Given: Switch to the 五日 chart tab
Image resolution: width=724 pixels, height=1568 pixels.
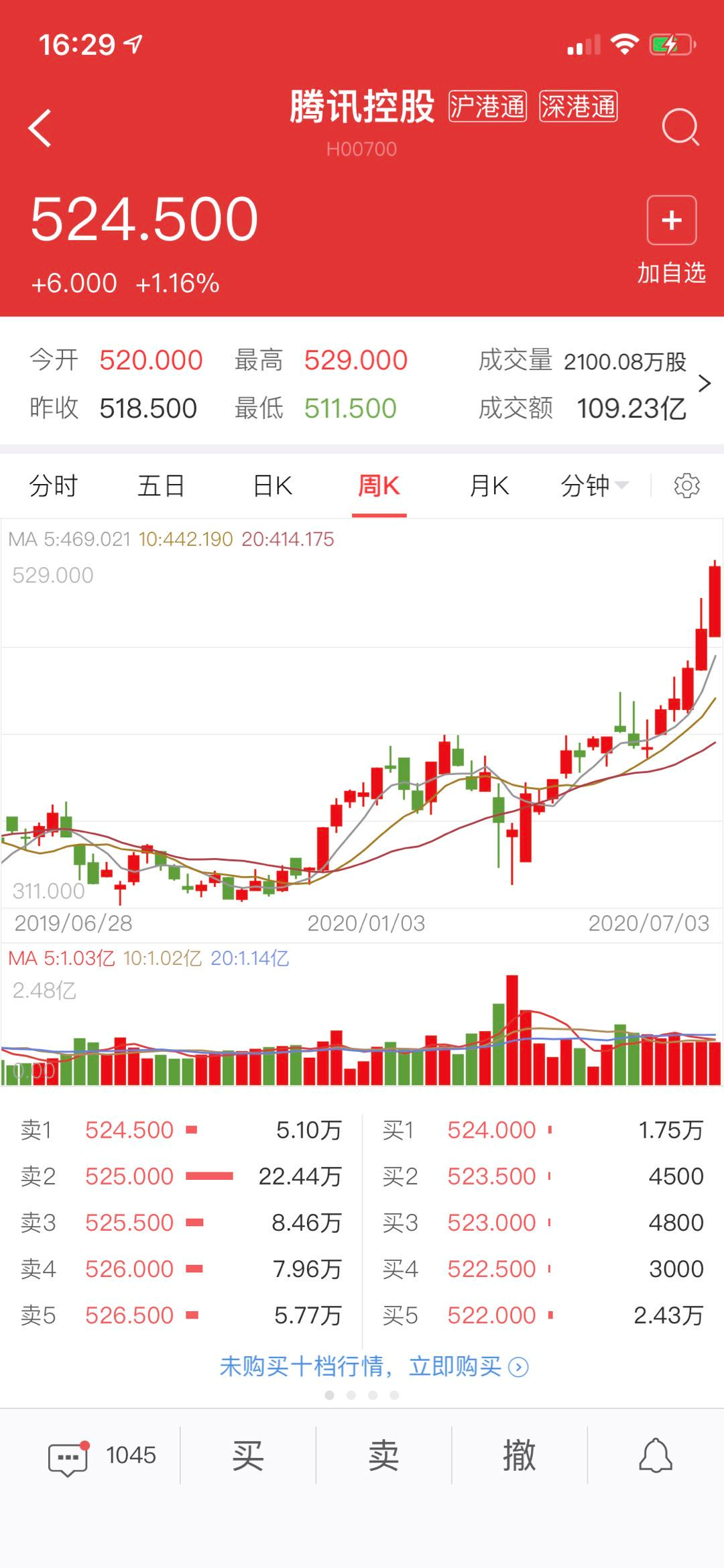Looking at the screenshot, I should click(161, 485).
